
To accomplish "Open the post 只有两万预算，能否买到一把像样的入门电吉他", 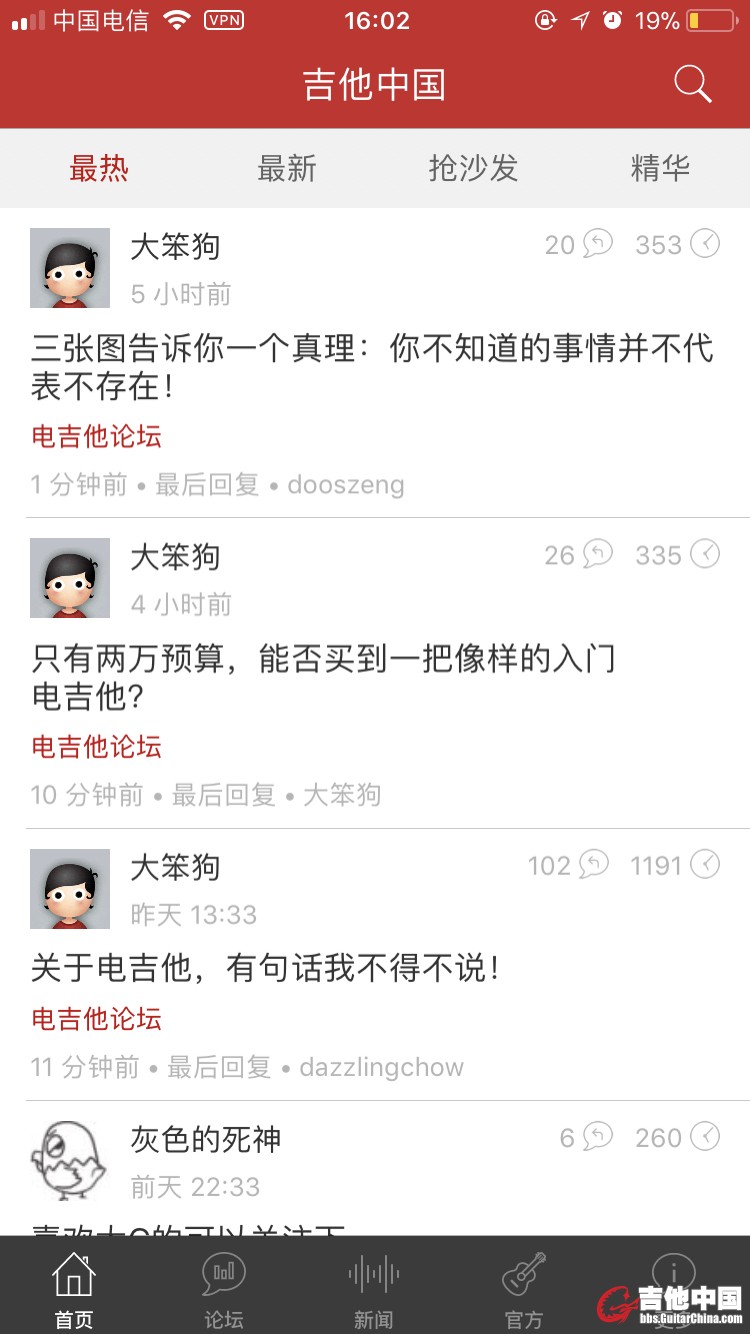I will click(x=324, y=677).
